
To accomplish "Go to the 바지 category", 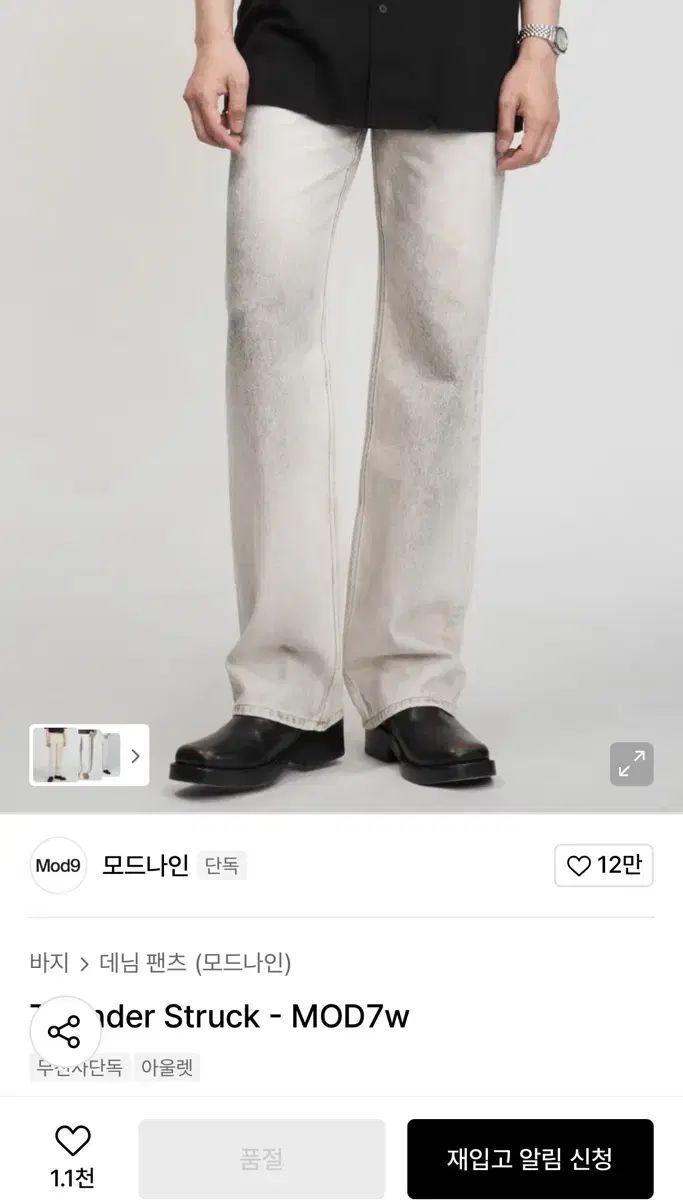I will click(49, 963).
